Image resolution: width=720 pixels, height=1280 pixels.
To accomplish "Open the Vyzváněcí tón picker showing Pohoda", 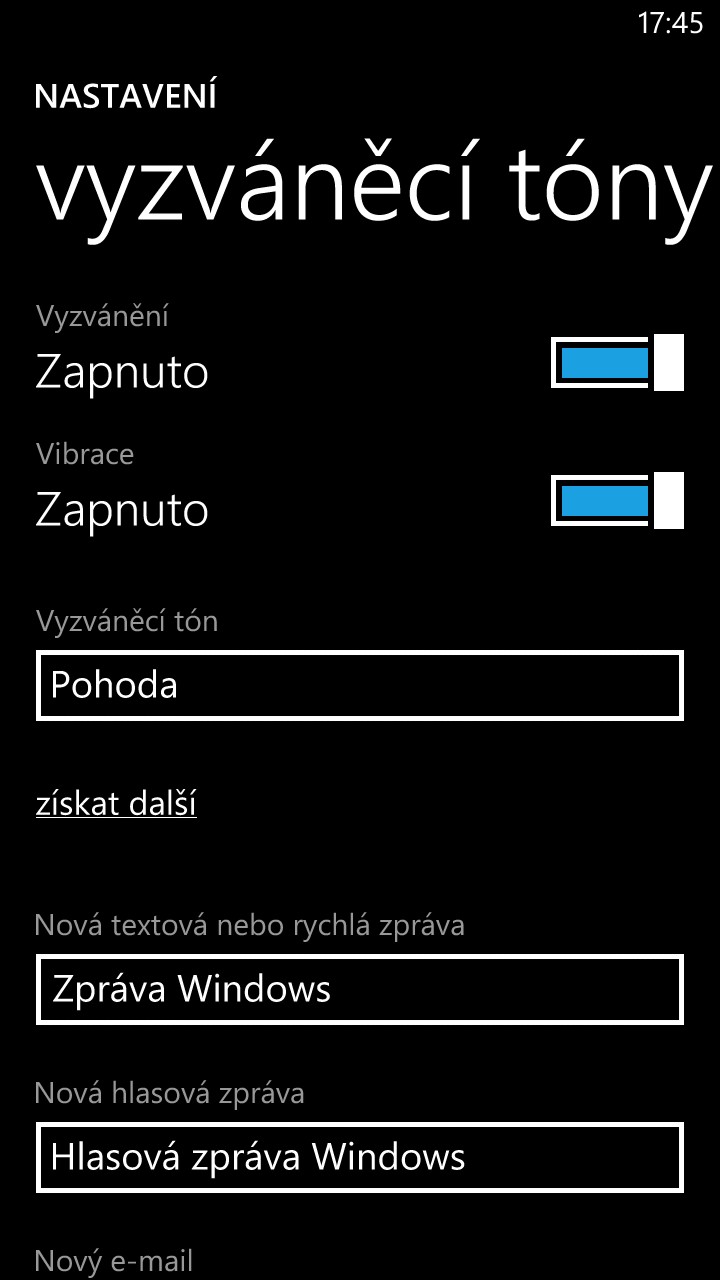I will pyautogui.click(x=360, y=685).
